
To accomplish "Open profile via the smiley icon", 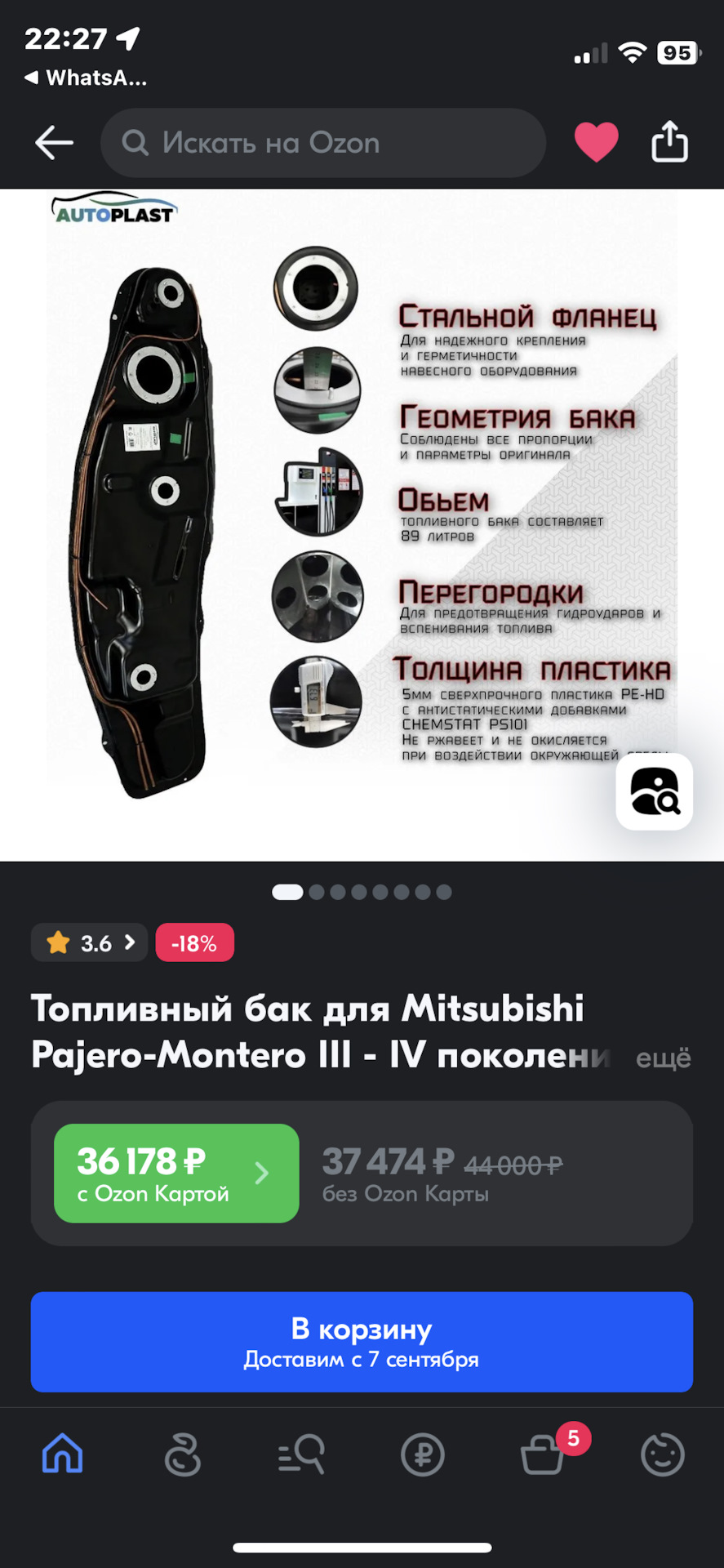I will click(x=663, y=1458).
